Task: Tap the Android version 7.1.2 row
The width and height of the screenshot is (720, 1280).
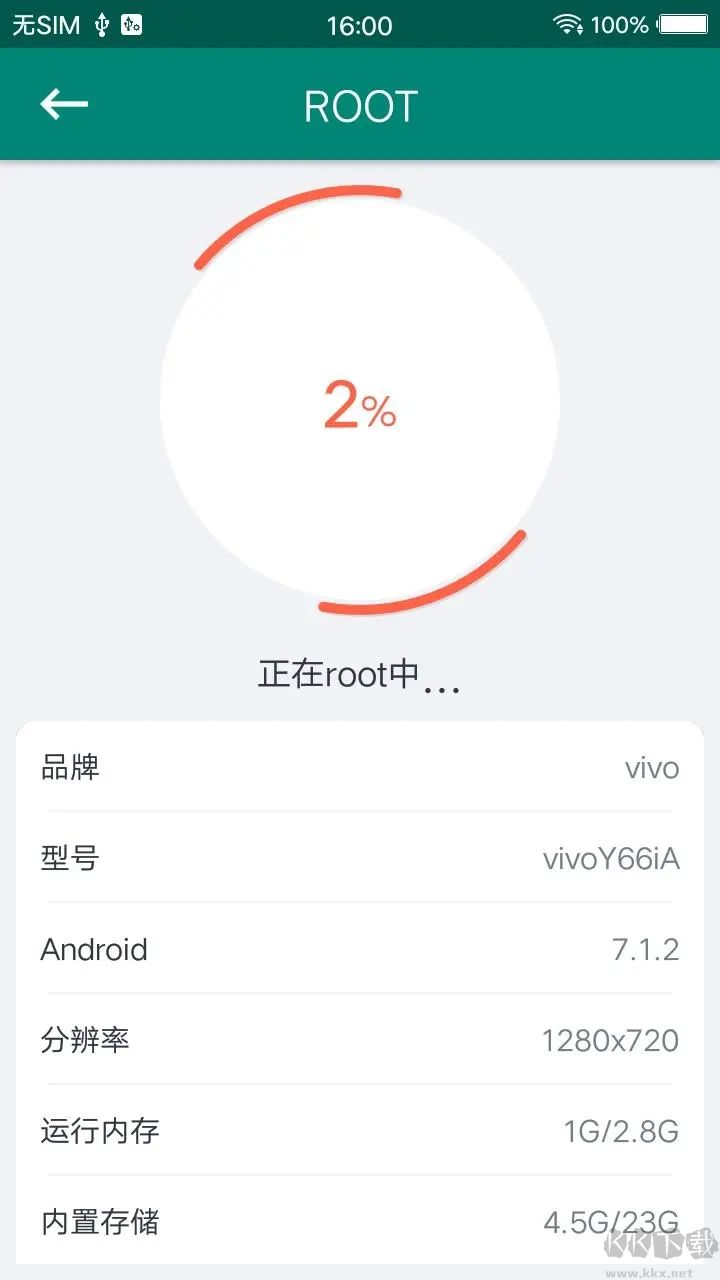Action: coord(360,949)
